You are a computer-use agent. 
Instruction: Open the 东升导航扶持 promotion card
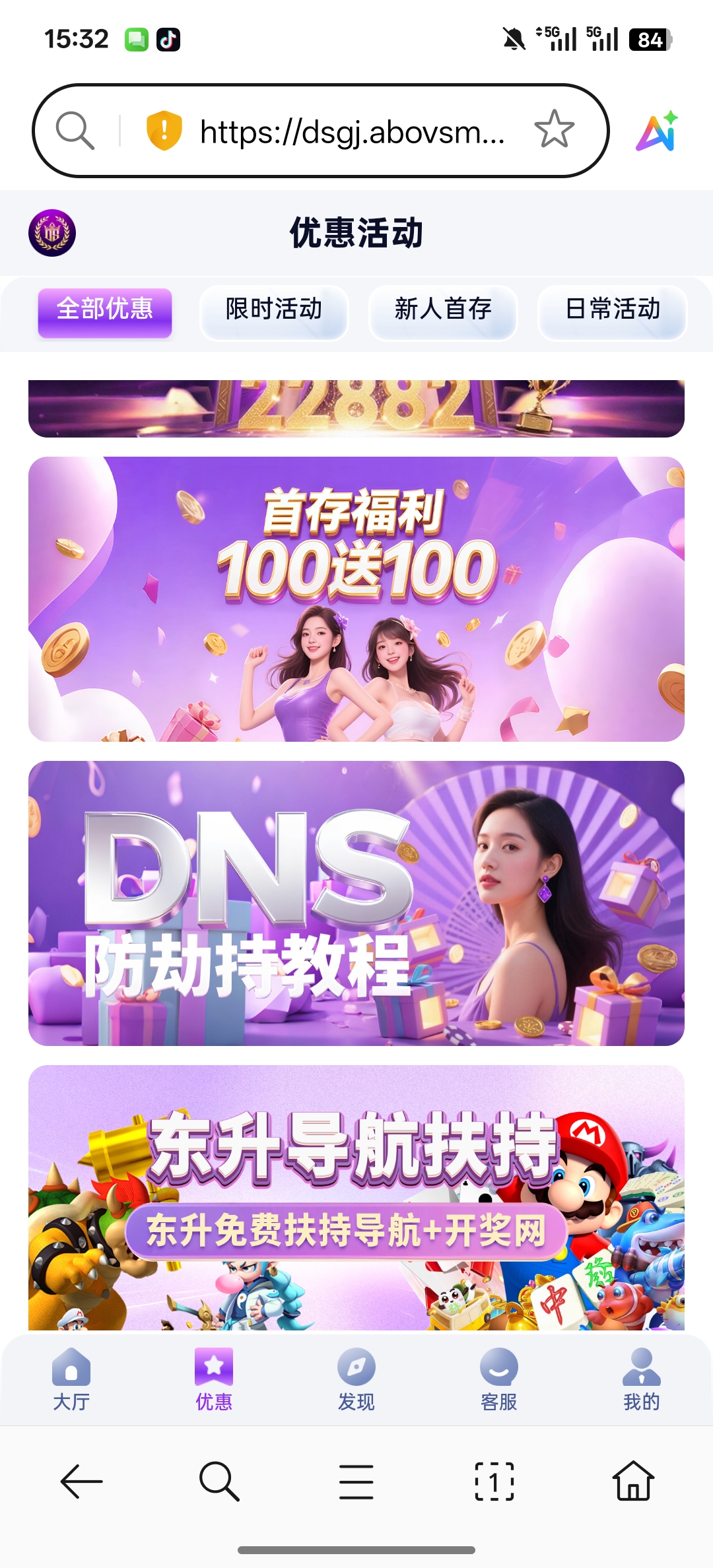tap(356, 1197)
